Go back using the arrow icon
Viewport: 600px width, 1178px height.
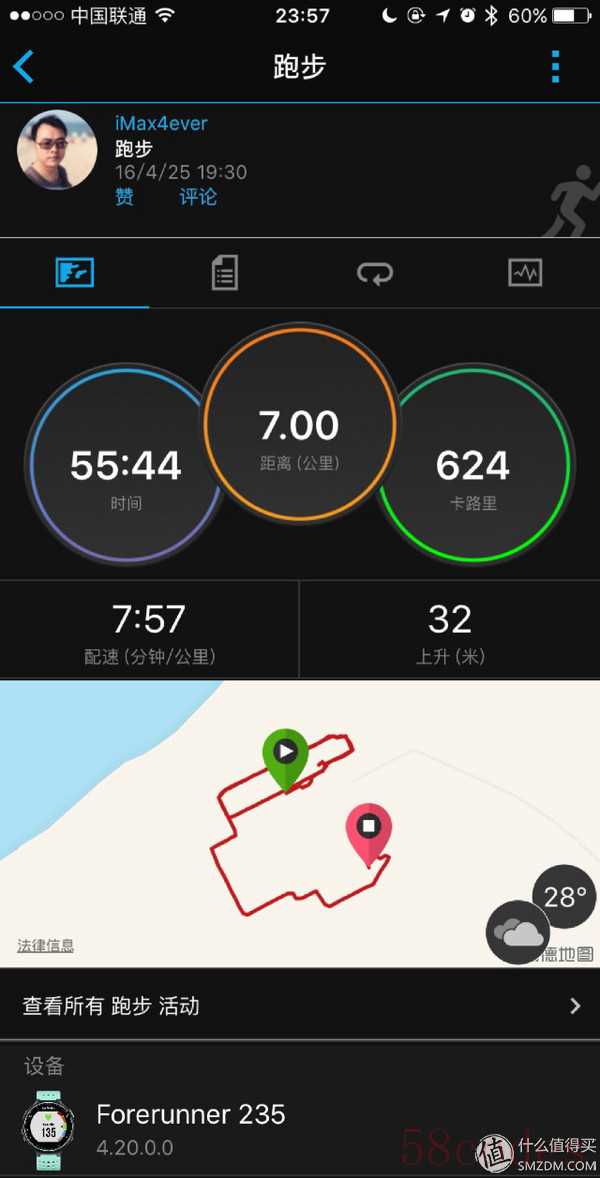pos(24,67)
